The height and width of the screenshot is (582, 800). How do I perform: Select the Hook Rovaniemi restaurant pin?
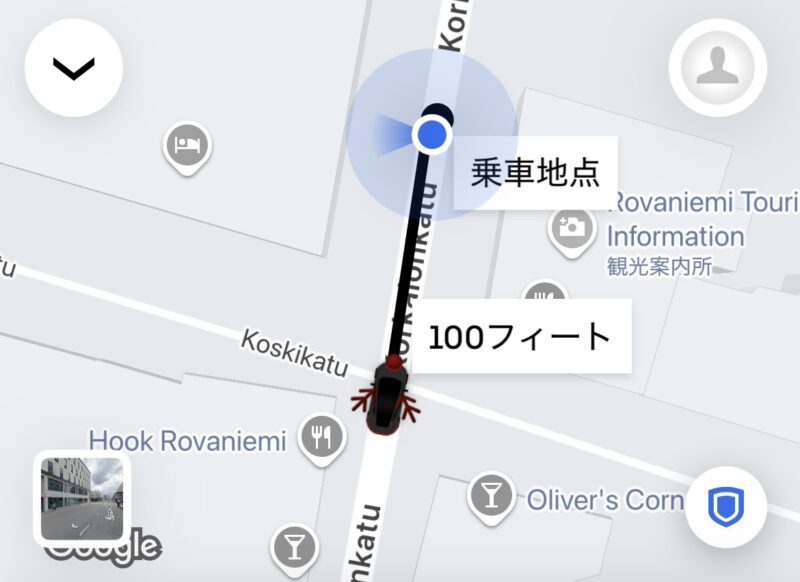pos(321,436)
